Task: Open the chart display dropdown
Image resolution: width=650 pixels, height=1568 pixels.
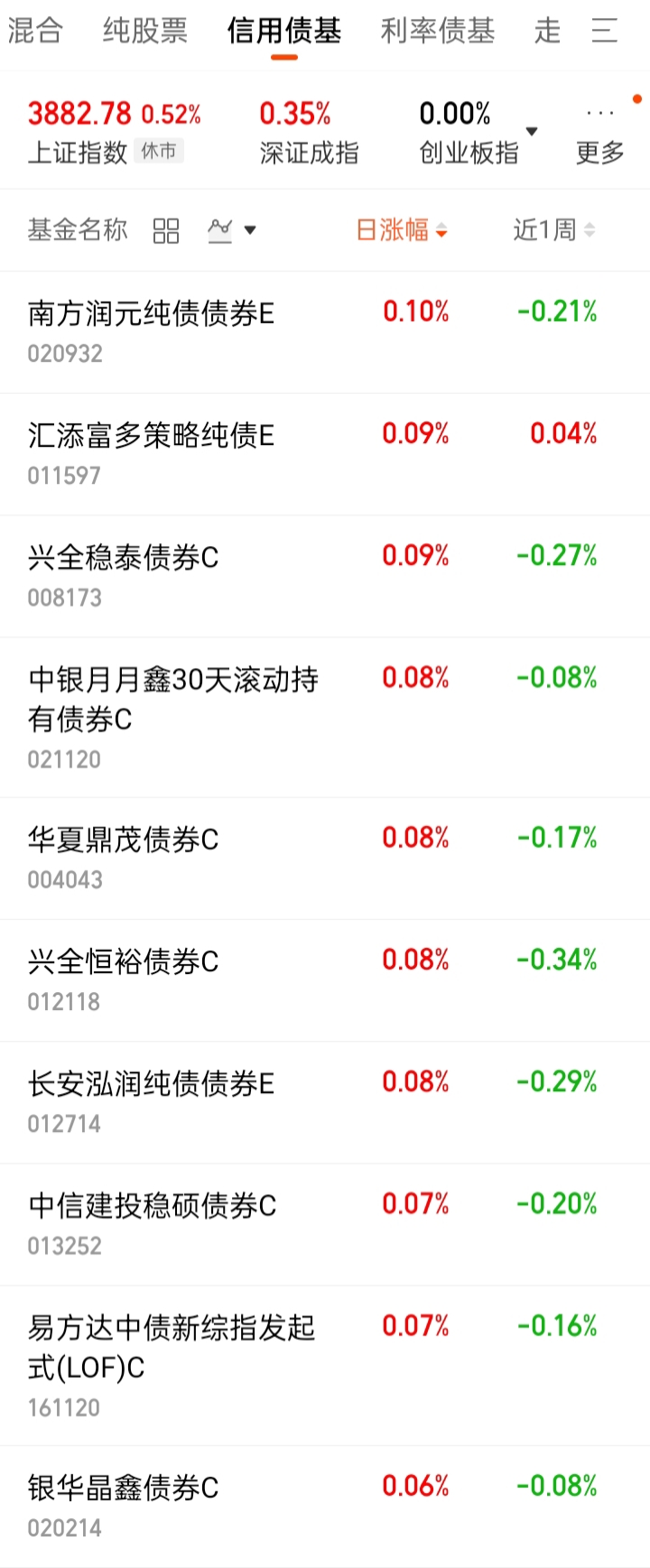Action: pos(232,231)
